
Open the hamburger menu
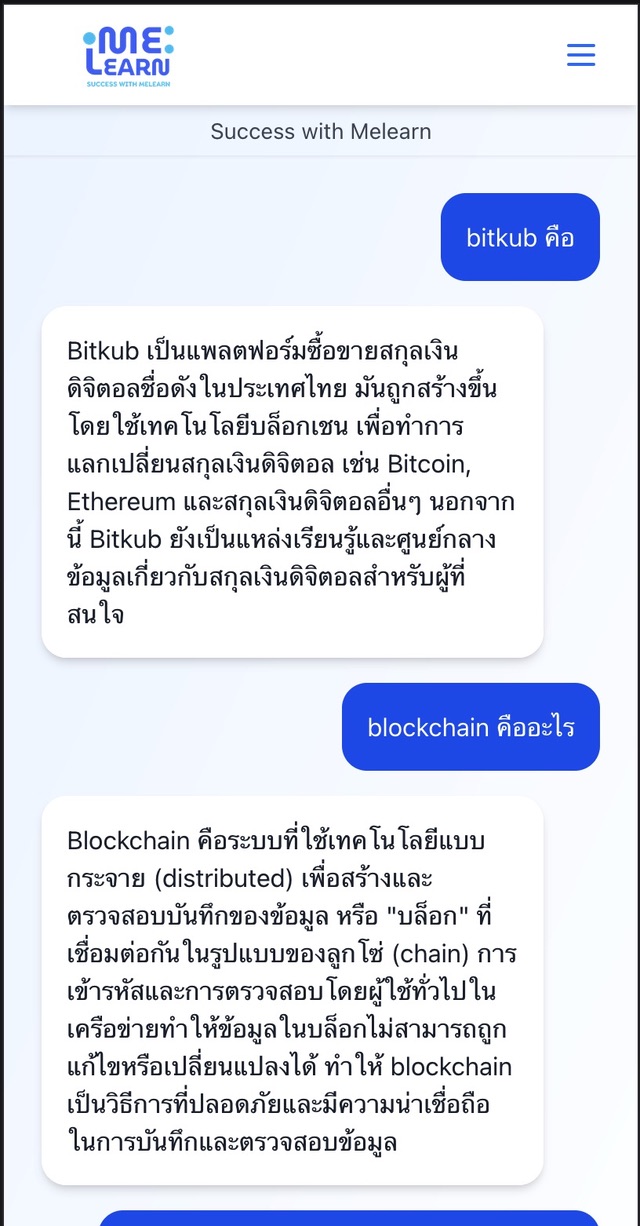[x=581, y=55]
